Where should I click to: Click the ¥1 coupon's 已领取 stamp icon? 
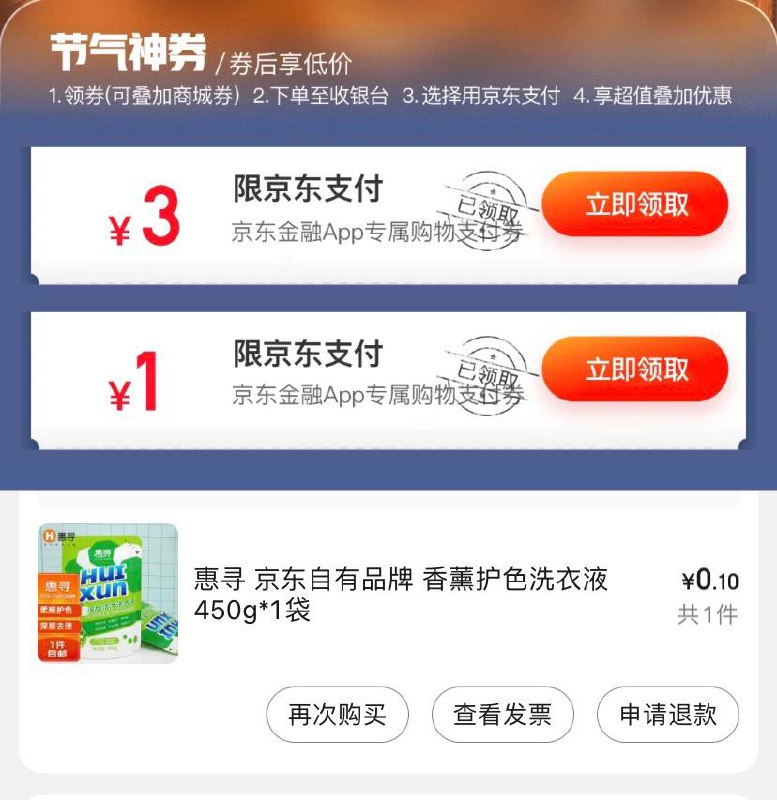click(x=489, y=367)
